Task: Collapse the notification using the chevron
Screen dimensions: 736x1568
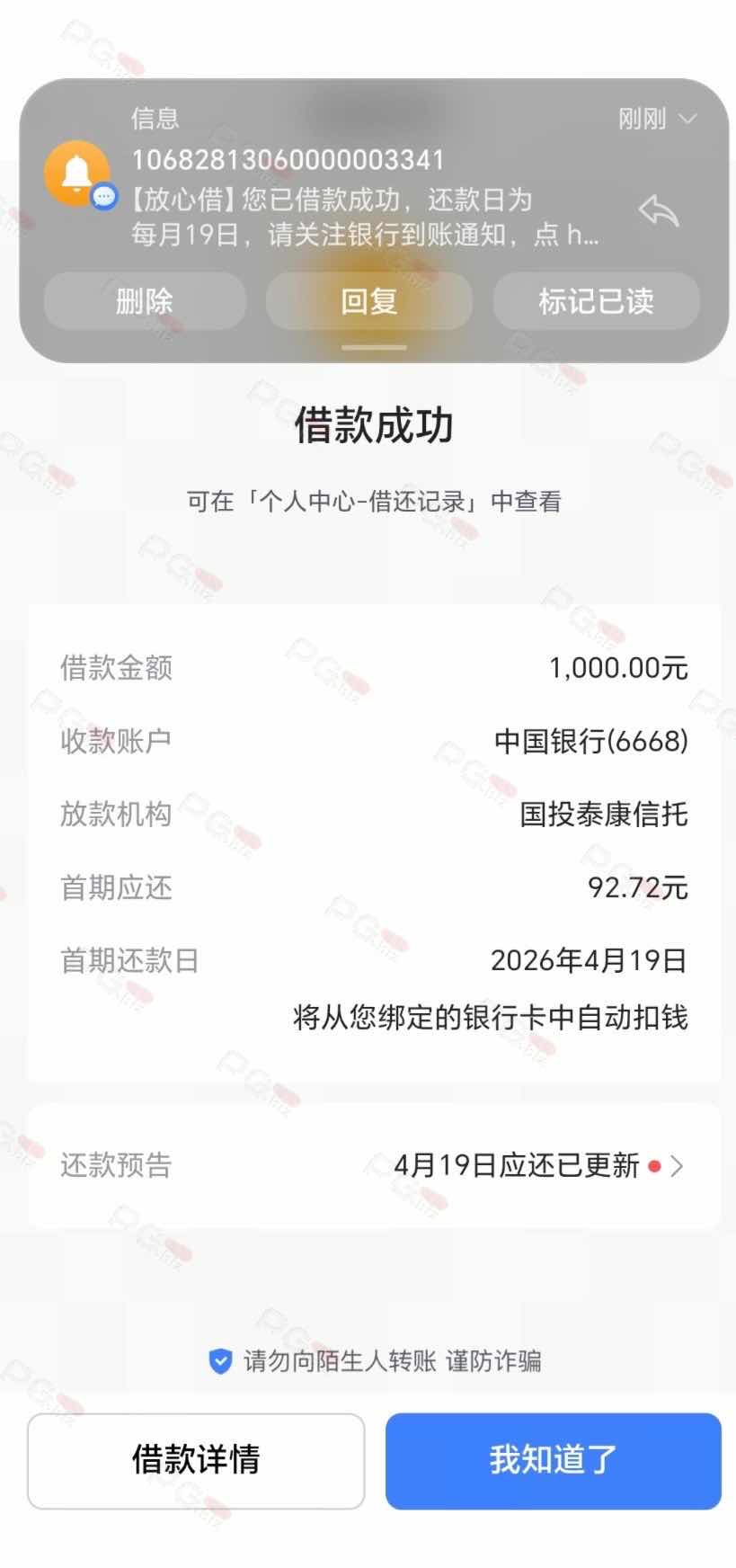Action: click(687, 119)
